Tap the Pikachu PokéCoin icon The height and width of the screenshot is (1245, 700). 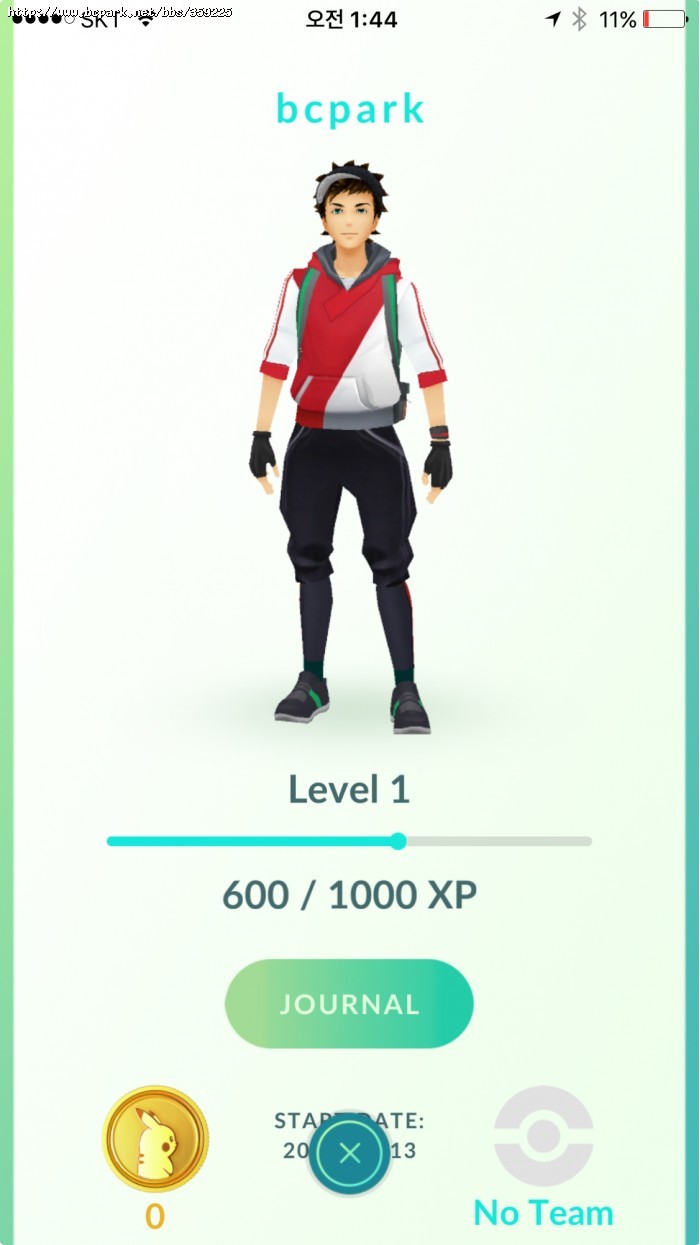pos(155,1139)
